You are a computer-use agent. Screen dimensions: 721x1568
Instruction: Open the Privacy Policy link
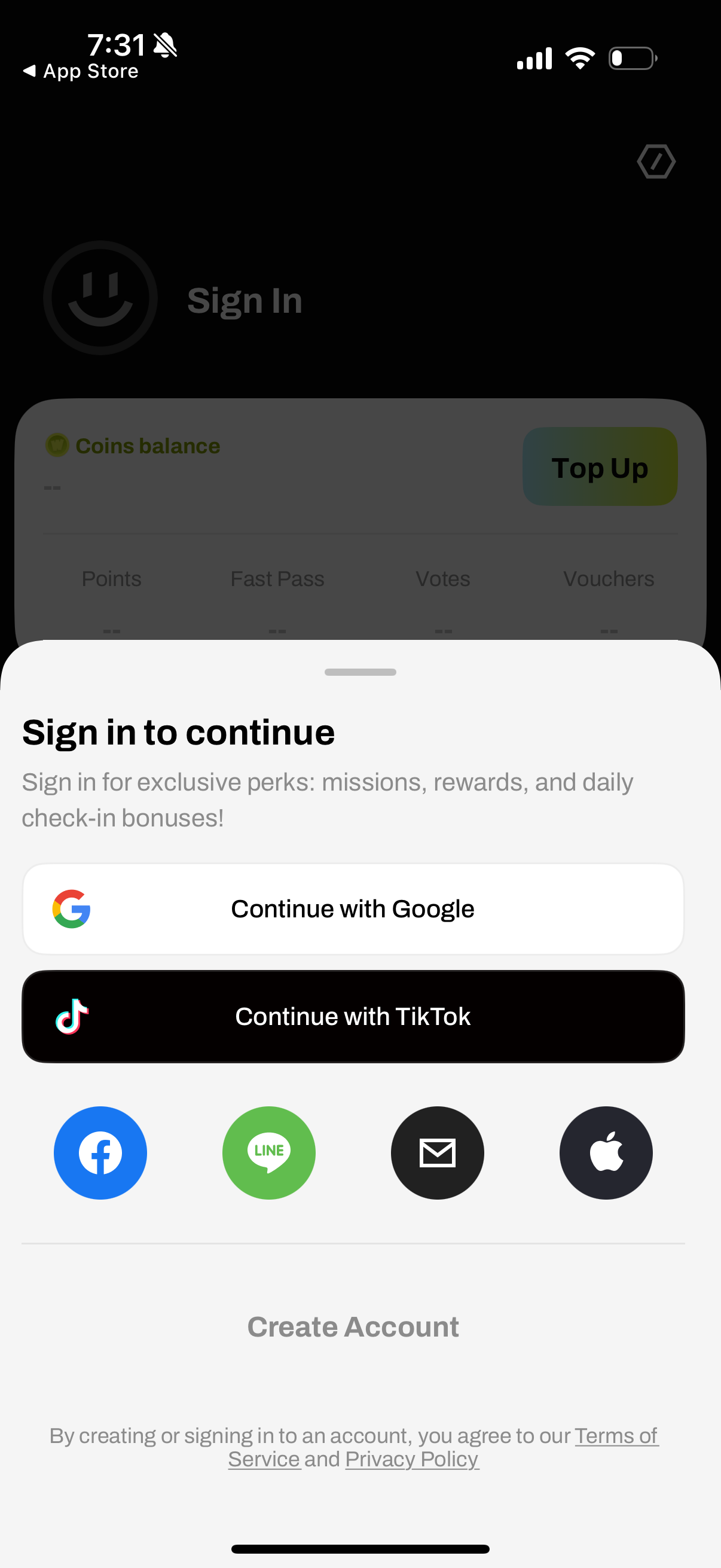pos(412,1460)
